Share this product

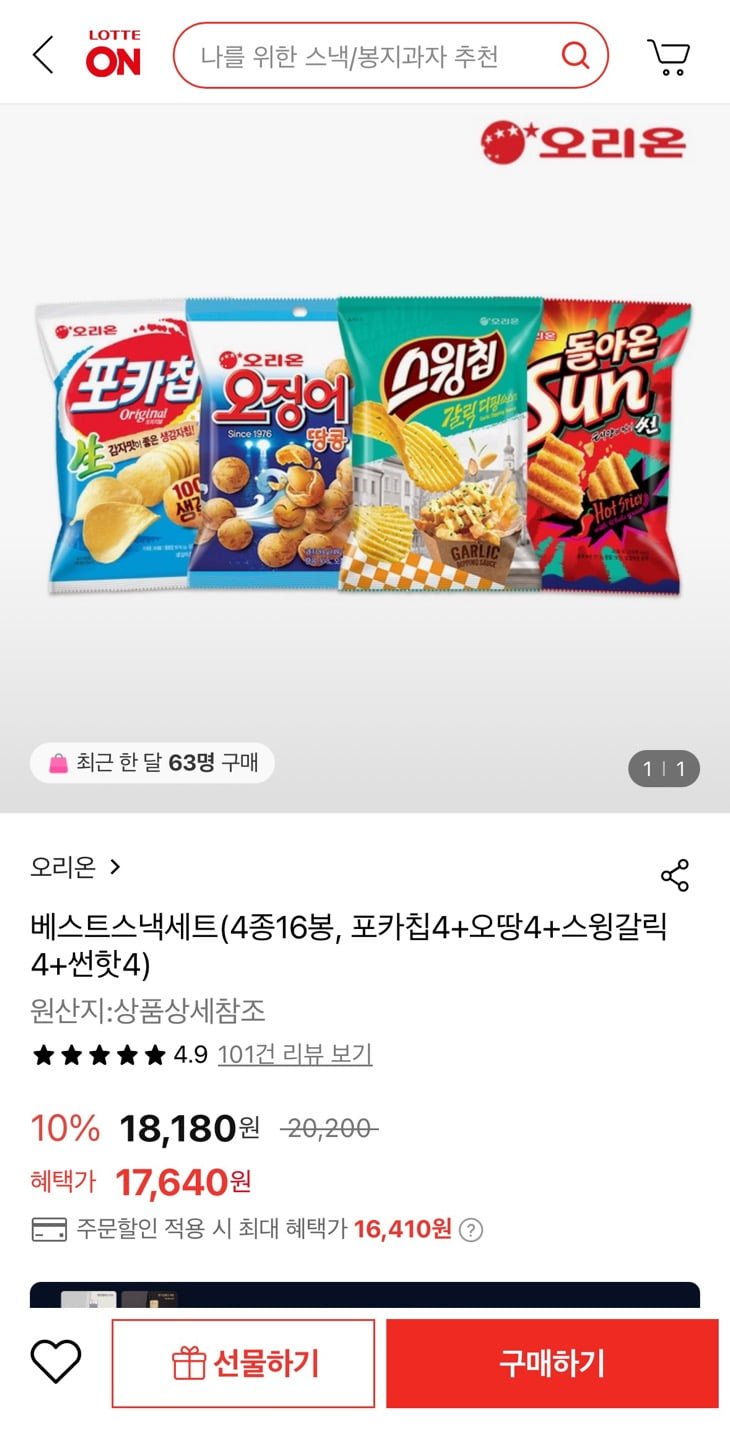point(675,875)
